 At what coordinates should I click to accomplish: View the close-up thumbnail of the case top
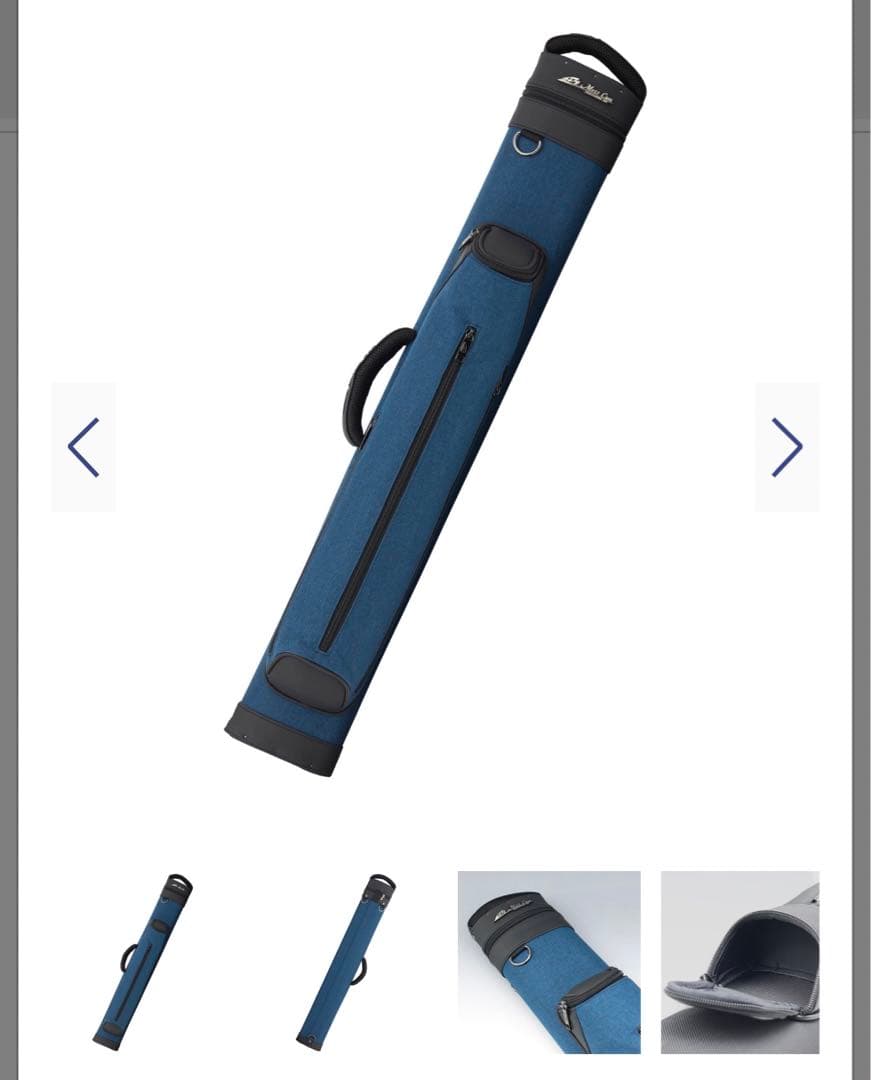coord(549,961)
